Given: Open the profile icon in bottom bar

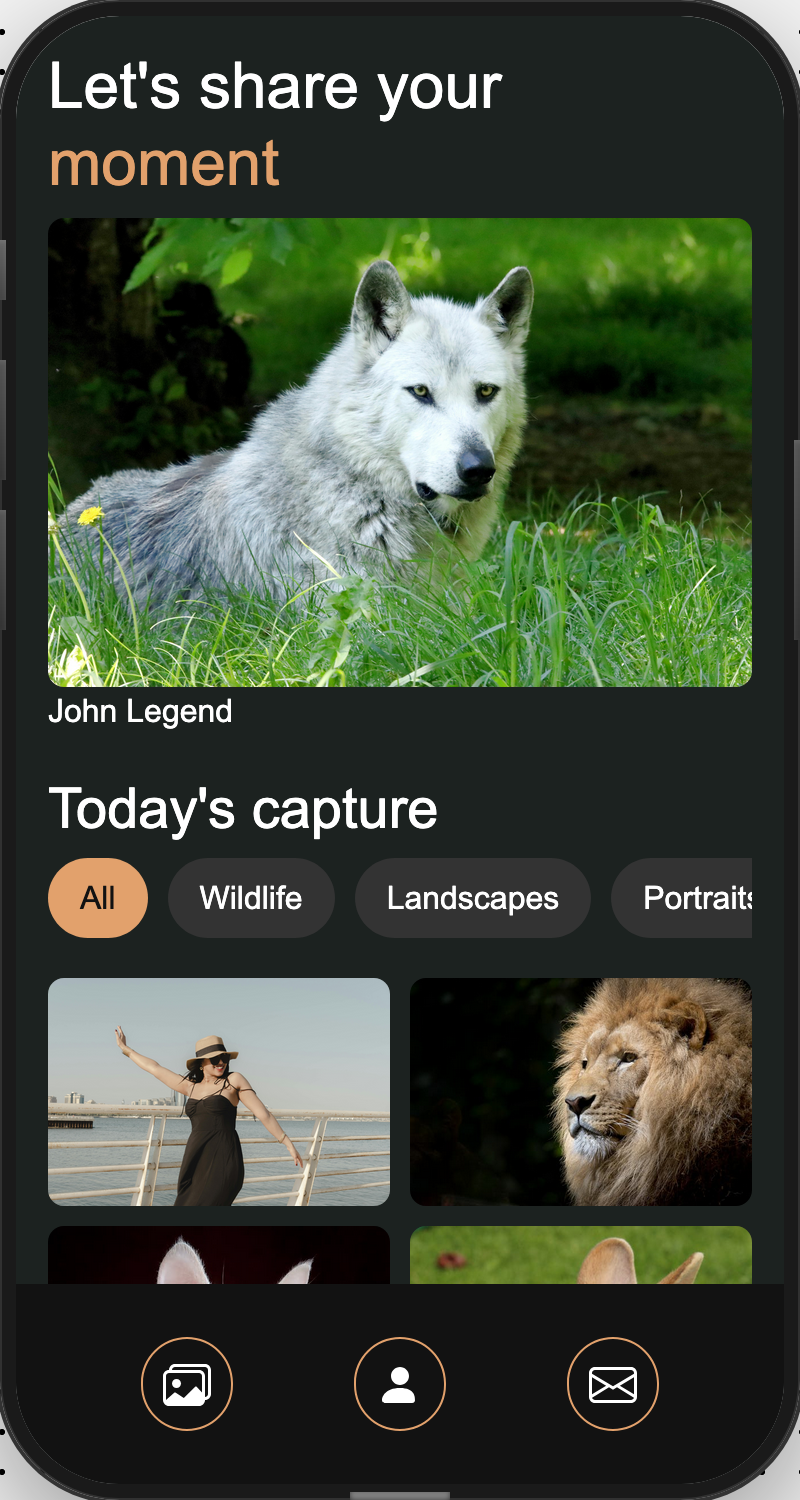Looking at the screenshot, I should (x=399, y=1384).
